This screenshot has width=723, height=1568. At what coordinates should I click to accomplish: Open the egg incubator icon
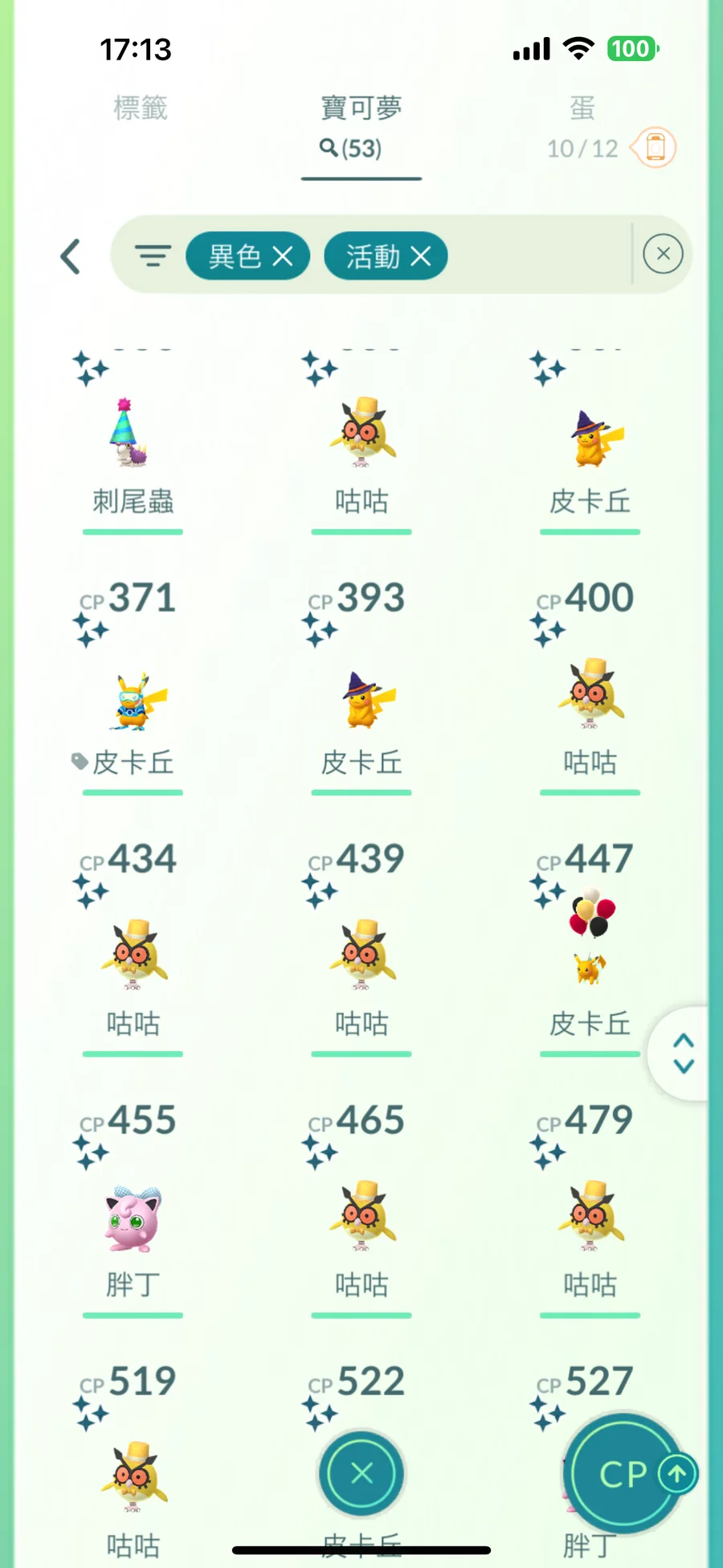(x=655, y=148)
